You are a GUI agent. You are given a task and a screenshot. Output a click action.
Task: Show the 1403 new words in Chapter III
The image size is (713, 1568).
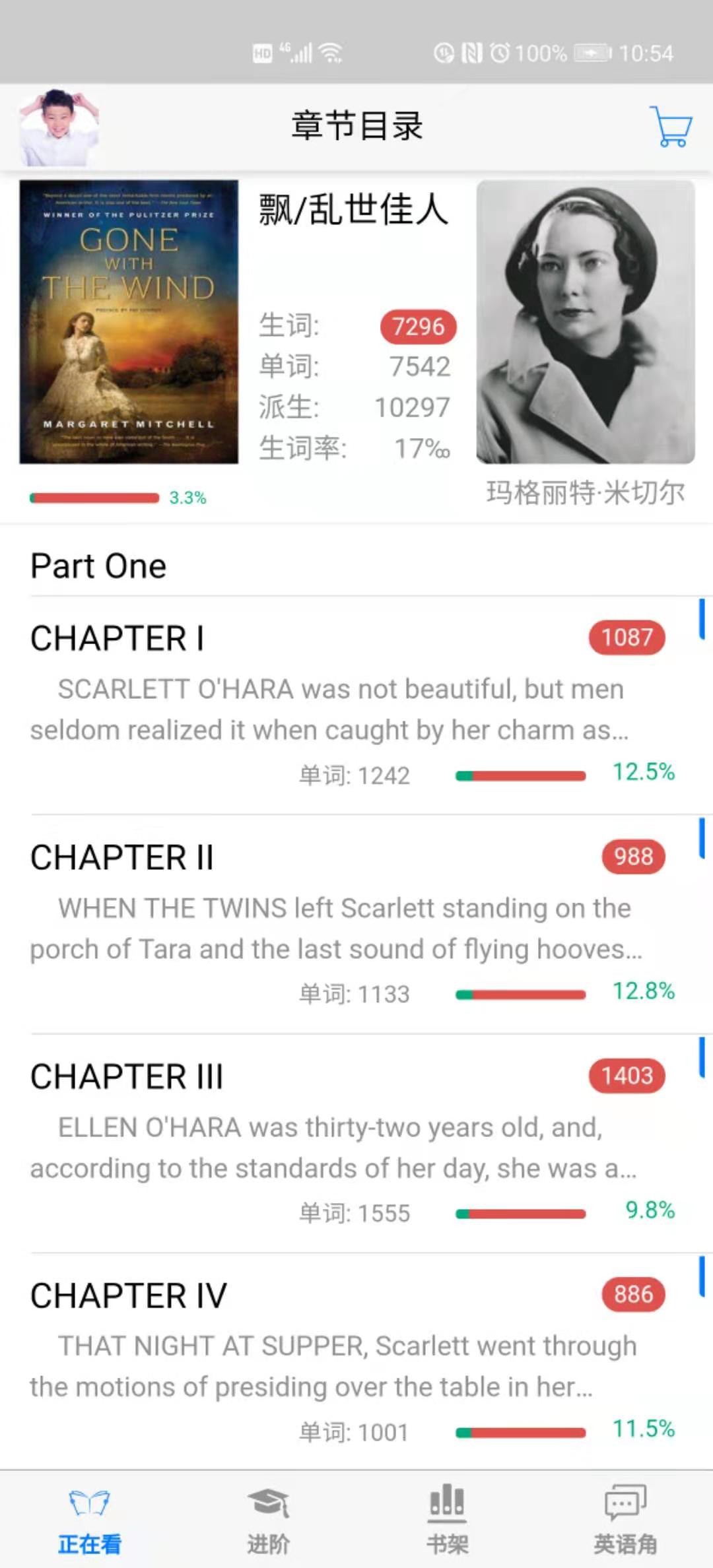pos(627,1076)
